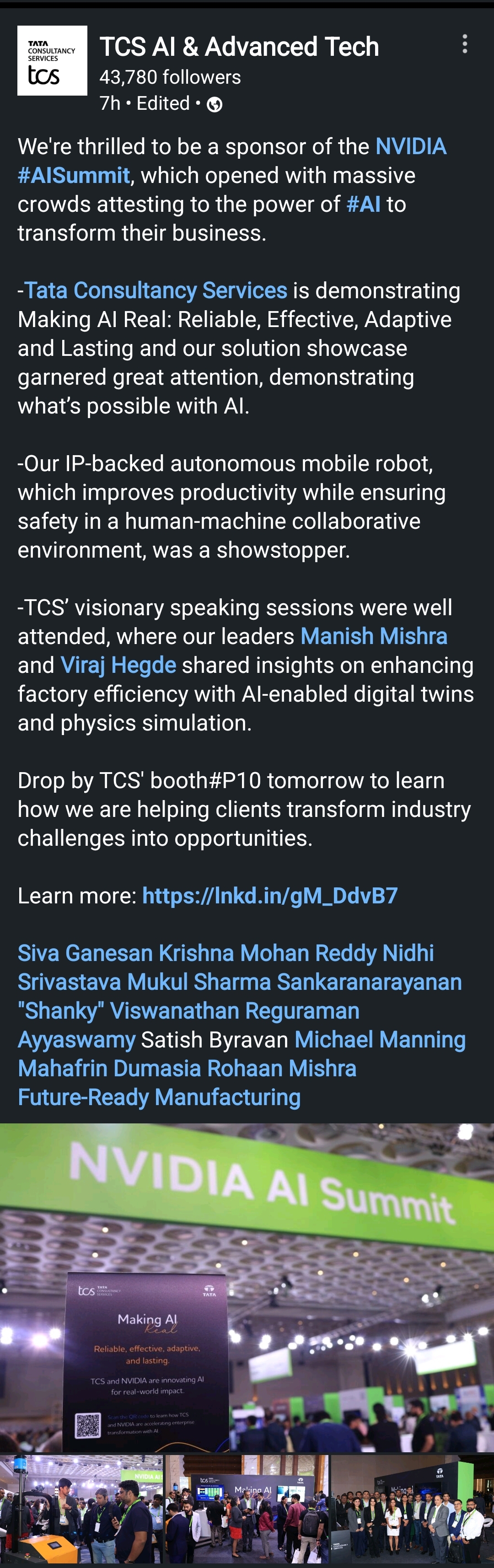
Task: View Mukul Sharma's profile
Action: pos(199,982)
